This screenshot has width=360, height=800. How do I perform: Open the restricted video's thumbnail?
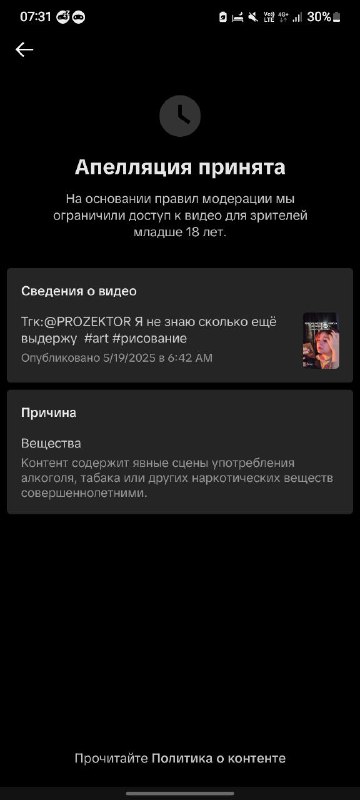coord(320,340)
